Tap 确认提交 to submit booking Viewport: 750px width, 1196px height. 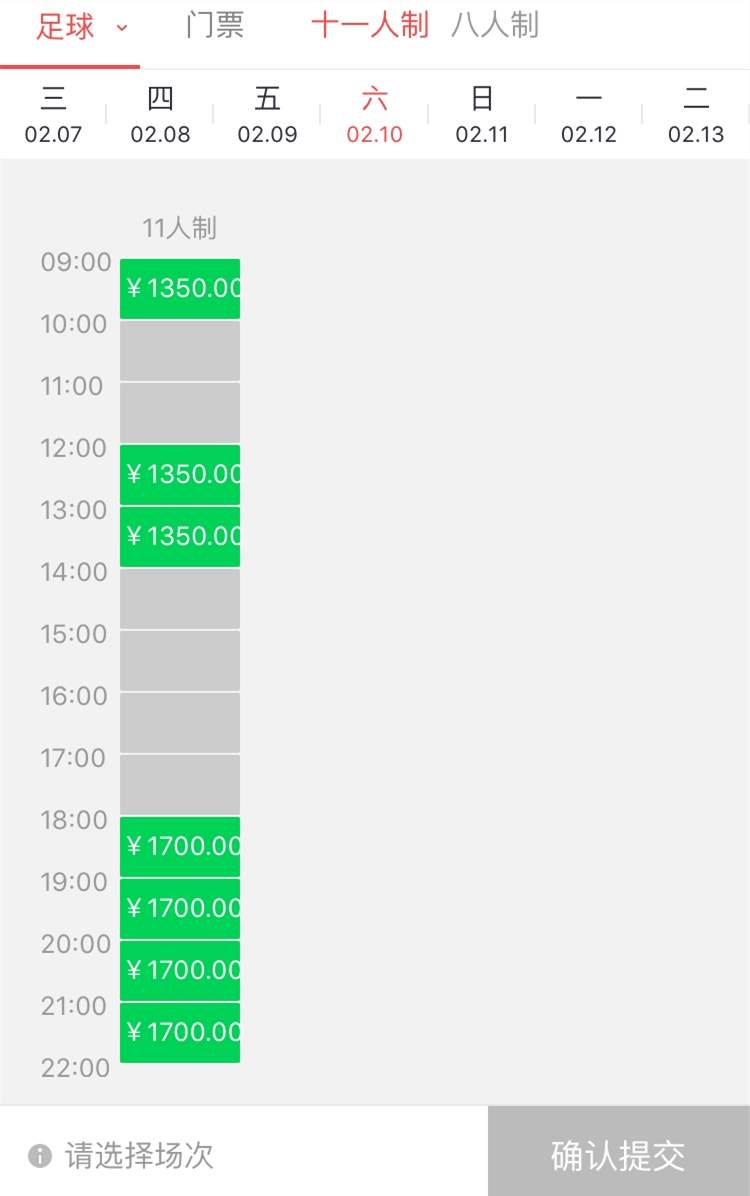618,1155
